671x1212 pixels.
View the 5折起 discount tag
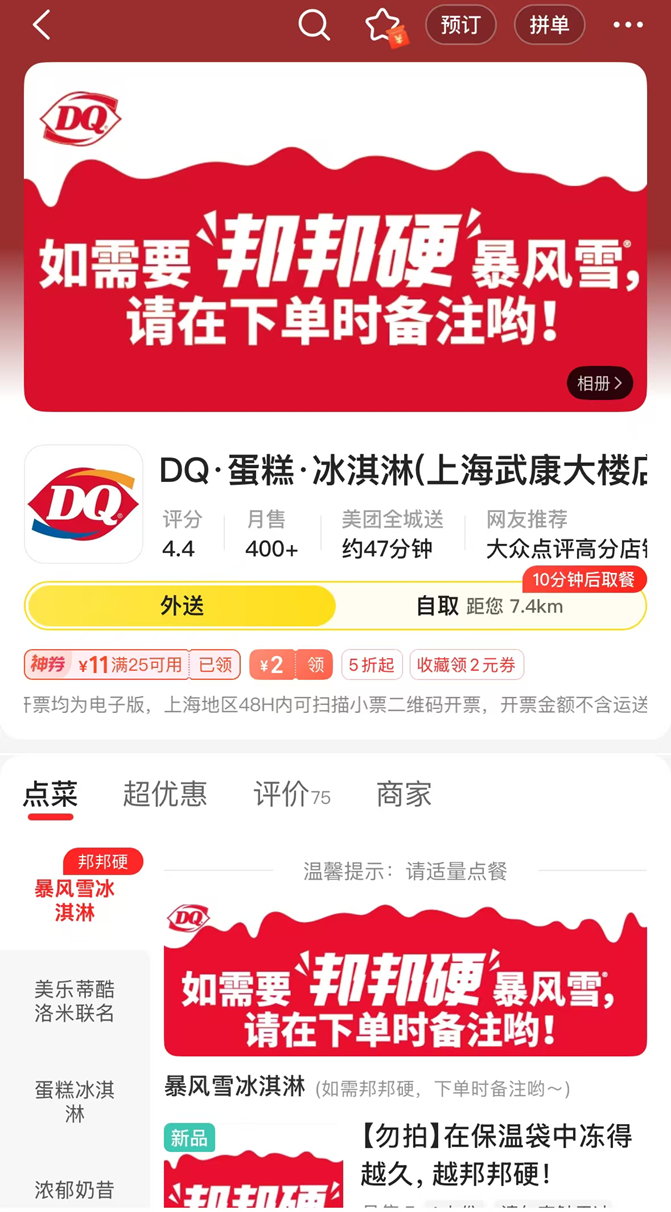tap(372, 665)
